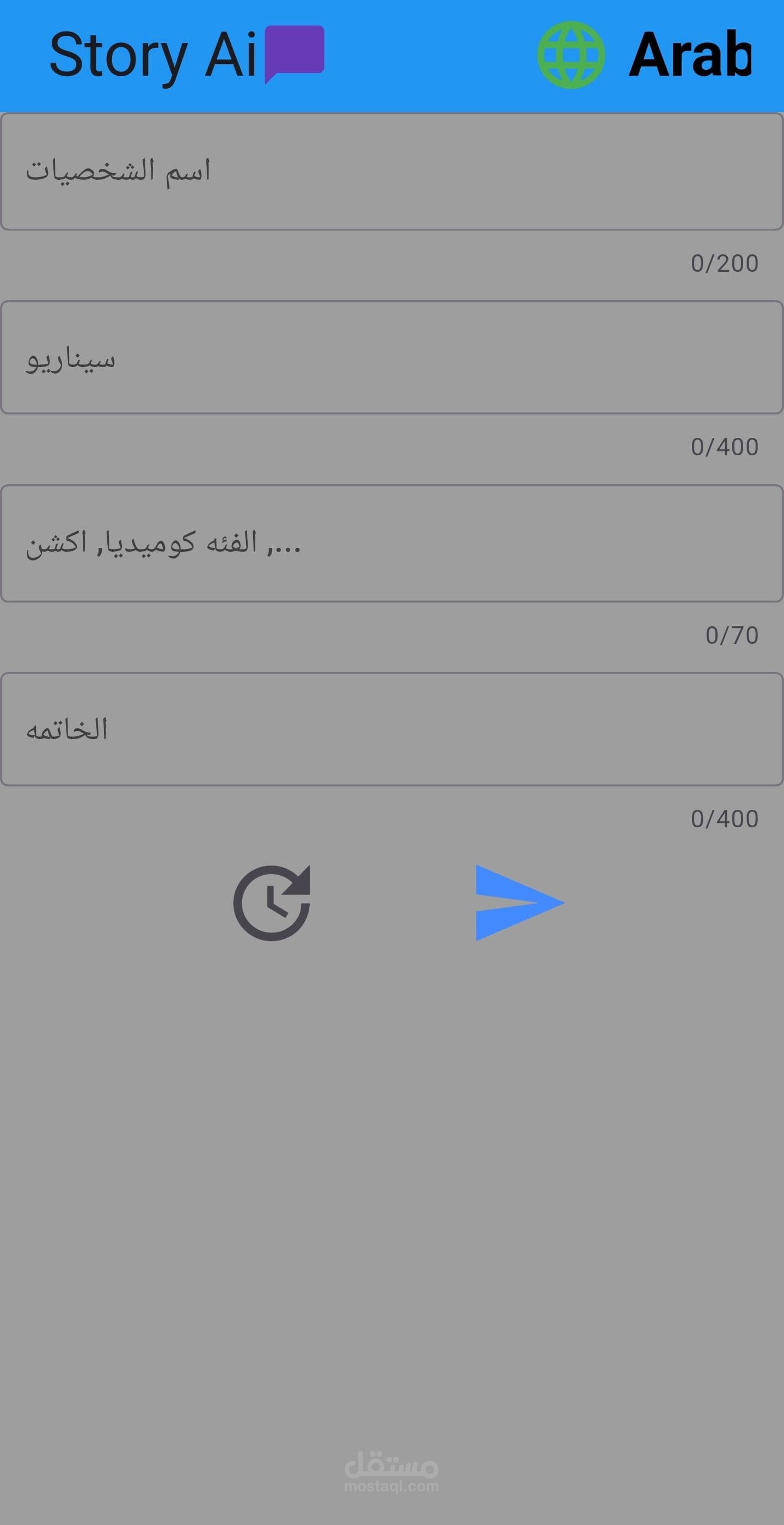Screen dimensions: 784x1525
Task: Tap the character names input field
Action: click(x=391, y=171)
